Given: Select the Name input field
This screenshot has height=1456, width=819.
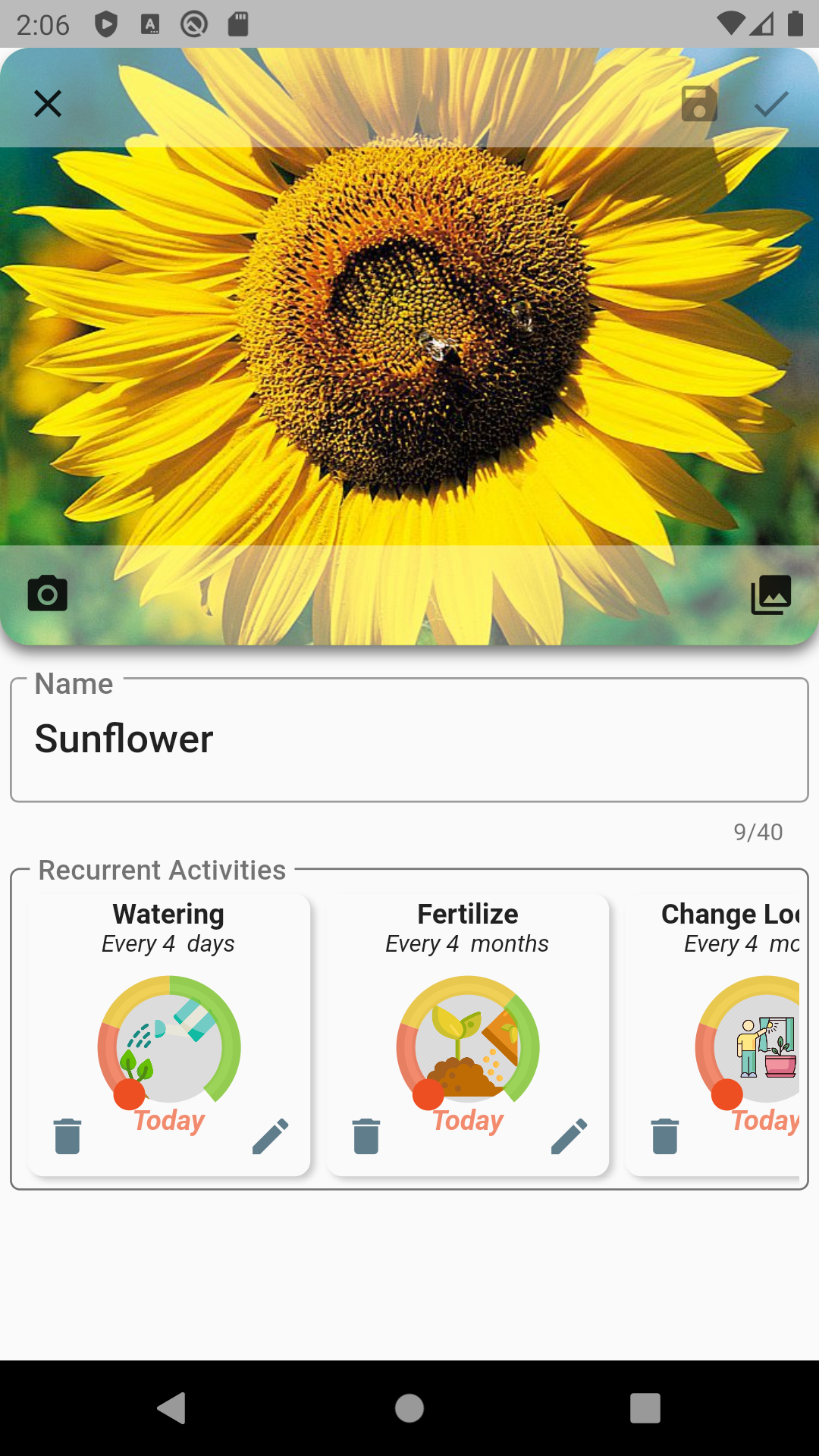Looking at the screenshot, I should pos(409,739).
